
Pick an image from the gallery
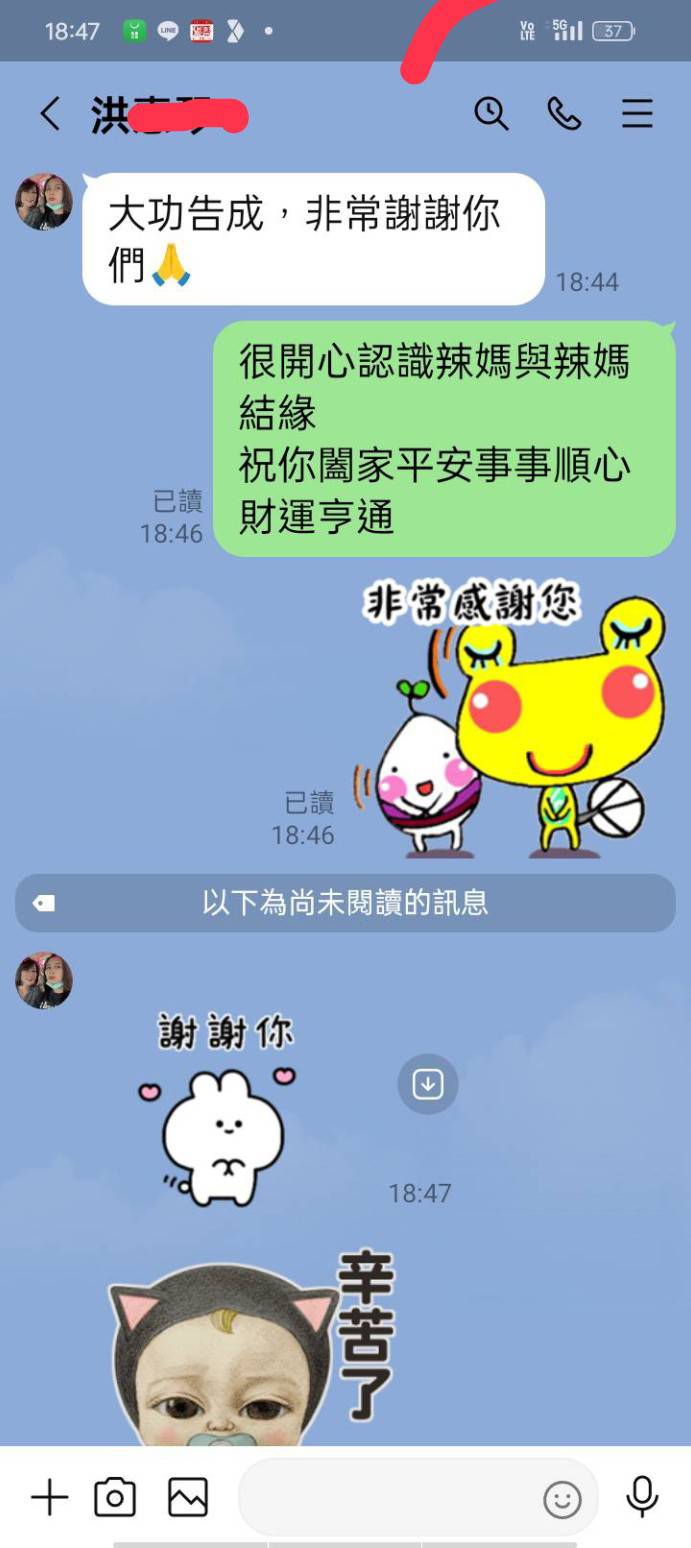188,1497
